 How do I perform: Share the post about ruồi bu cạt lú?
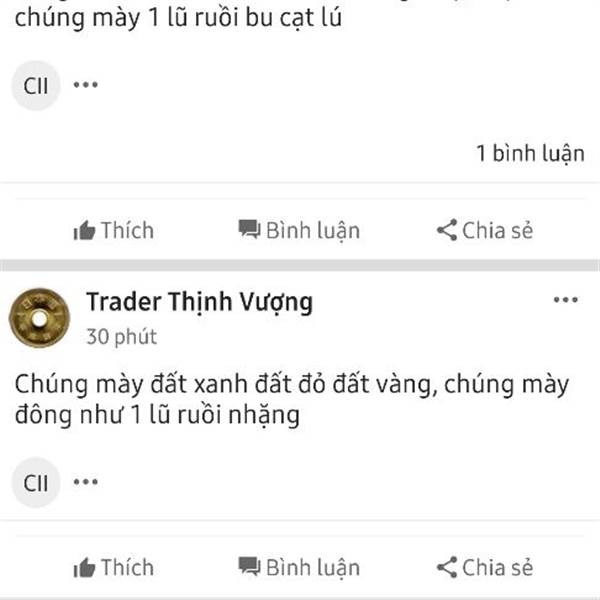tap(485, 231)
